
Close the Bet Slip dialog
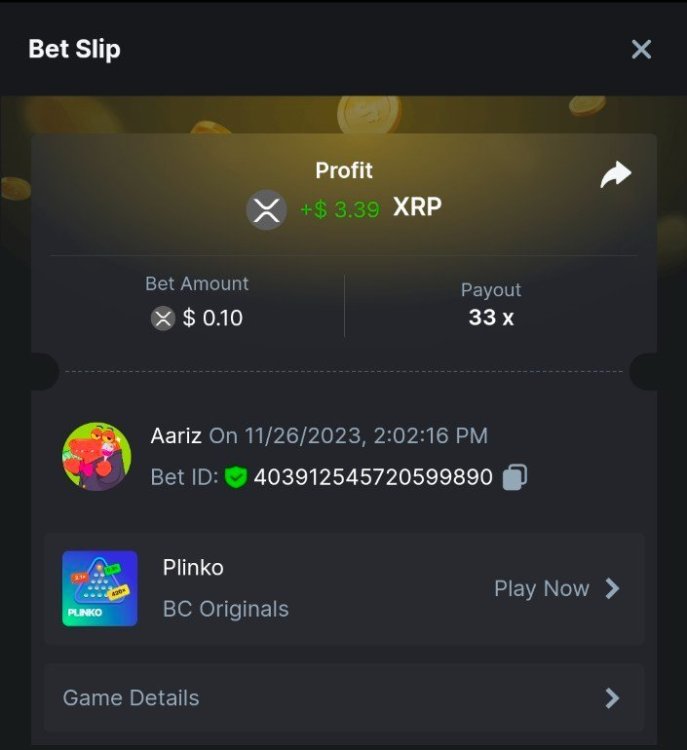[641, 49]
